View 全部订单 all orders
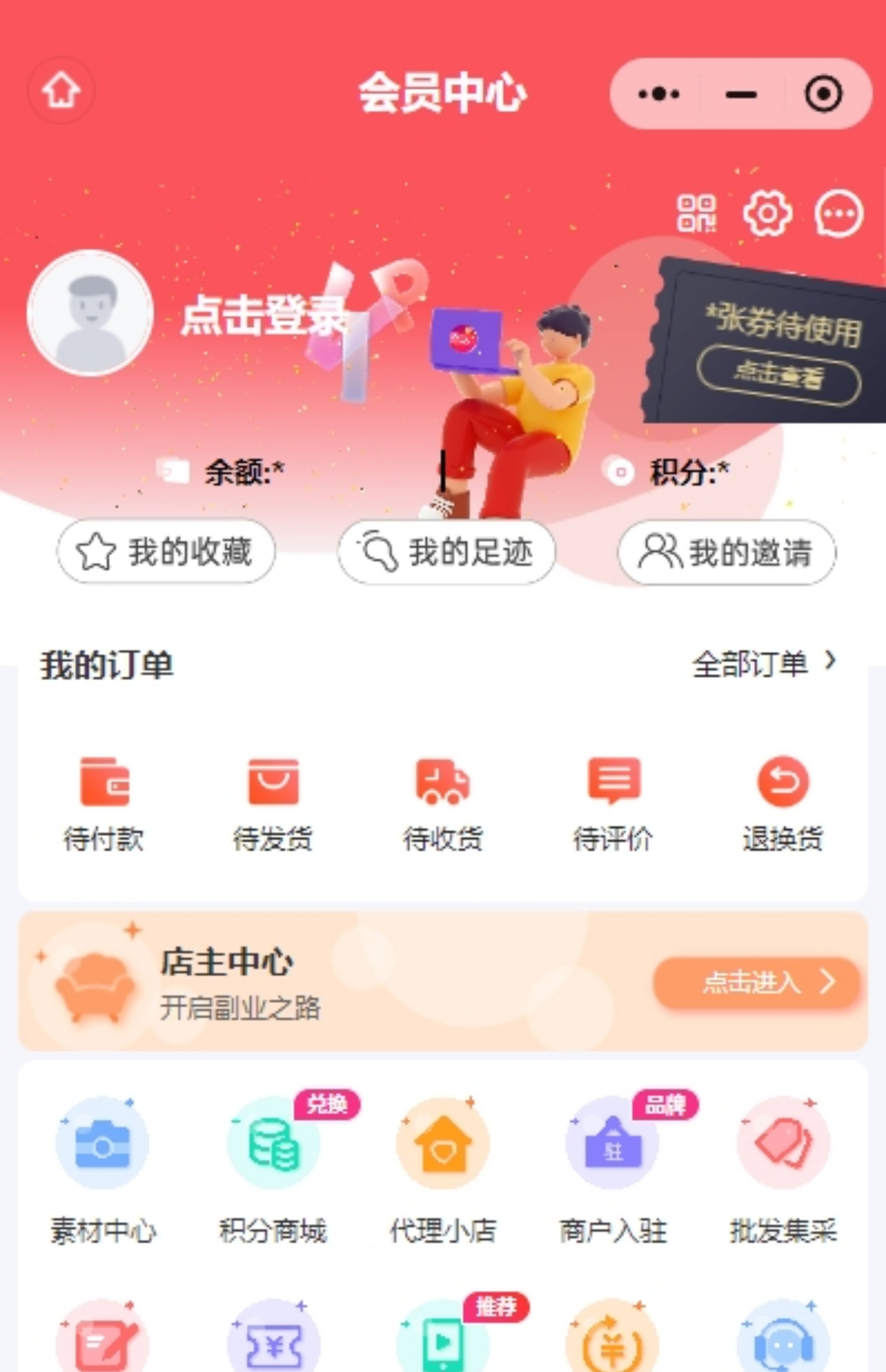Screen dimensions: 886x1372 (763, 664)
